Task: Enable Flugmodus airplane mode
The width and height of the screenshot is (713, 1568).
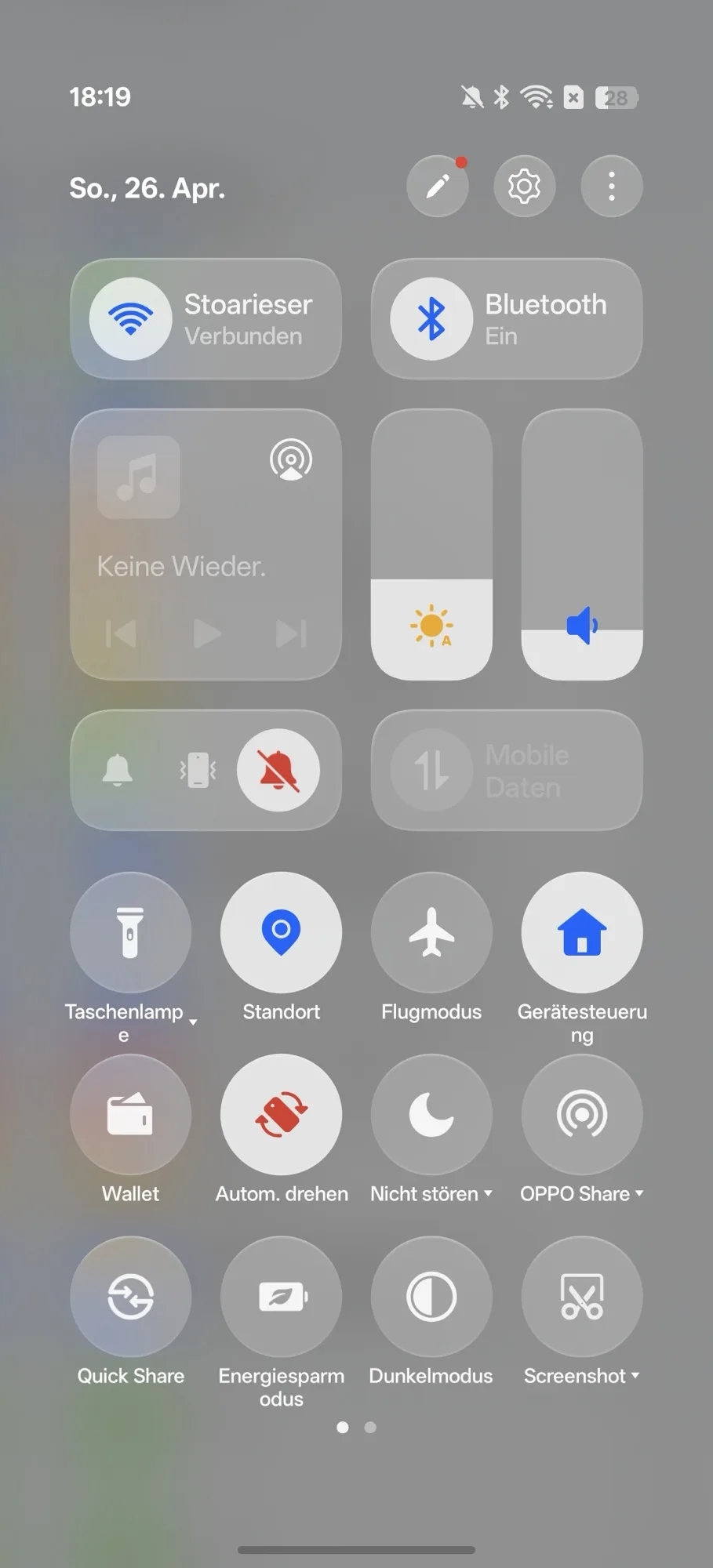Action: (x=431, y=932)
